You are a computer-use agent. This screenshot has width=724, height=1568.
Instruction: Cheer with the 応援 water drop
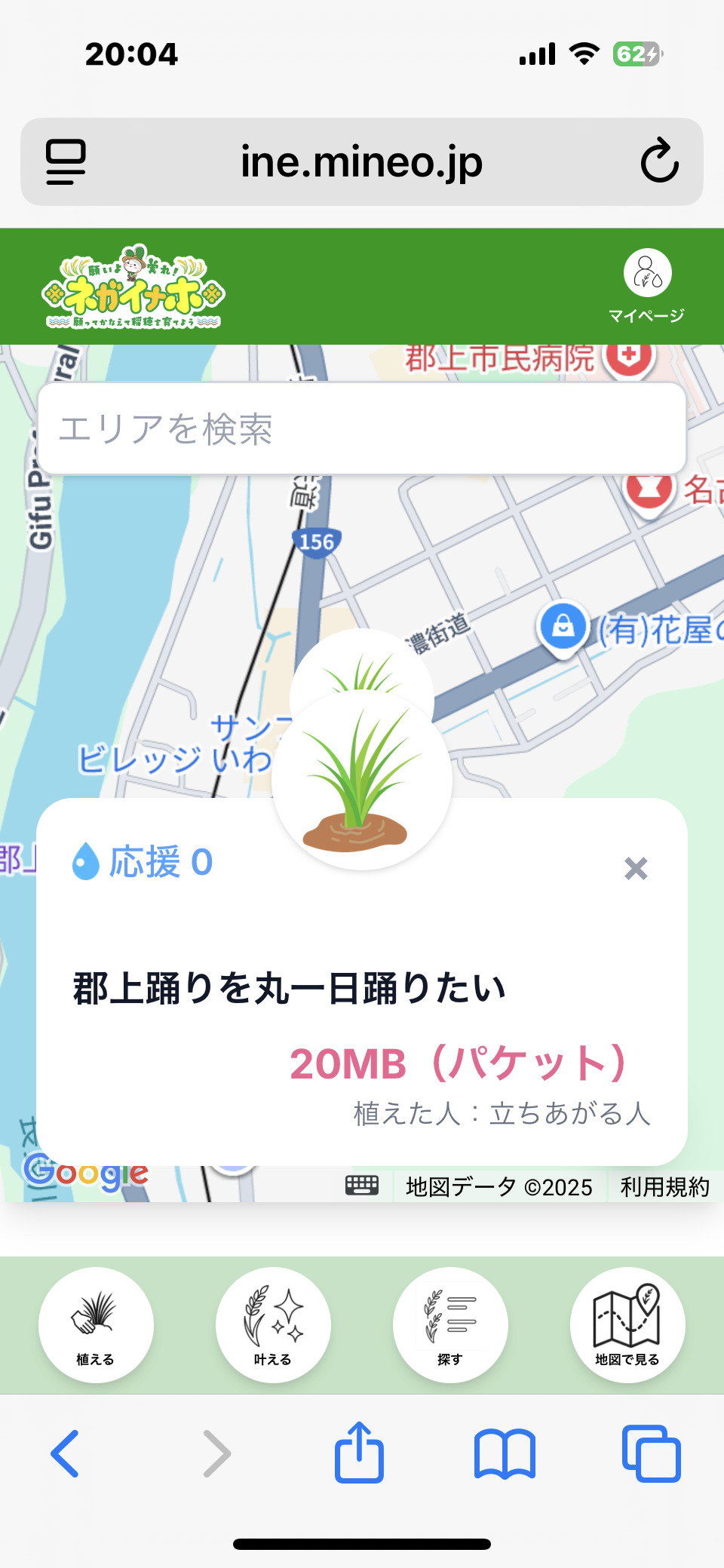click(x=86, y=861)
